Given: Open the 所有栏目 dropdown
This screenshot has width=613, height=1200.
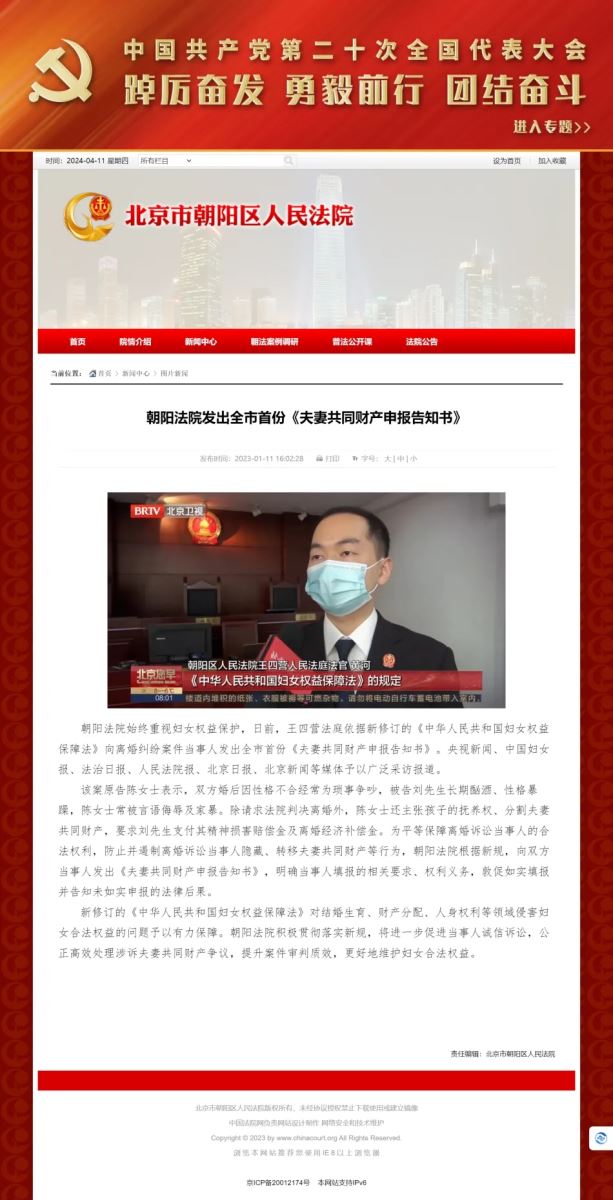Looking at the screenshot, I should (x=165, y=160).
